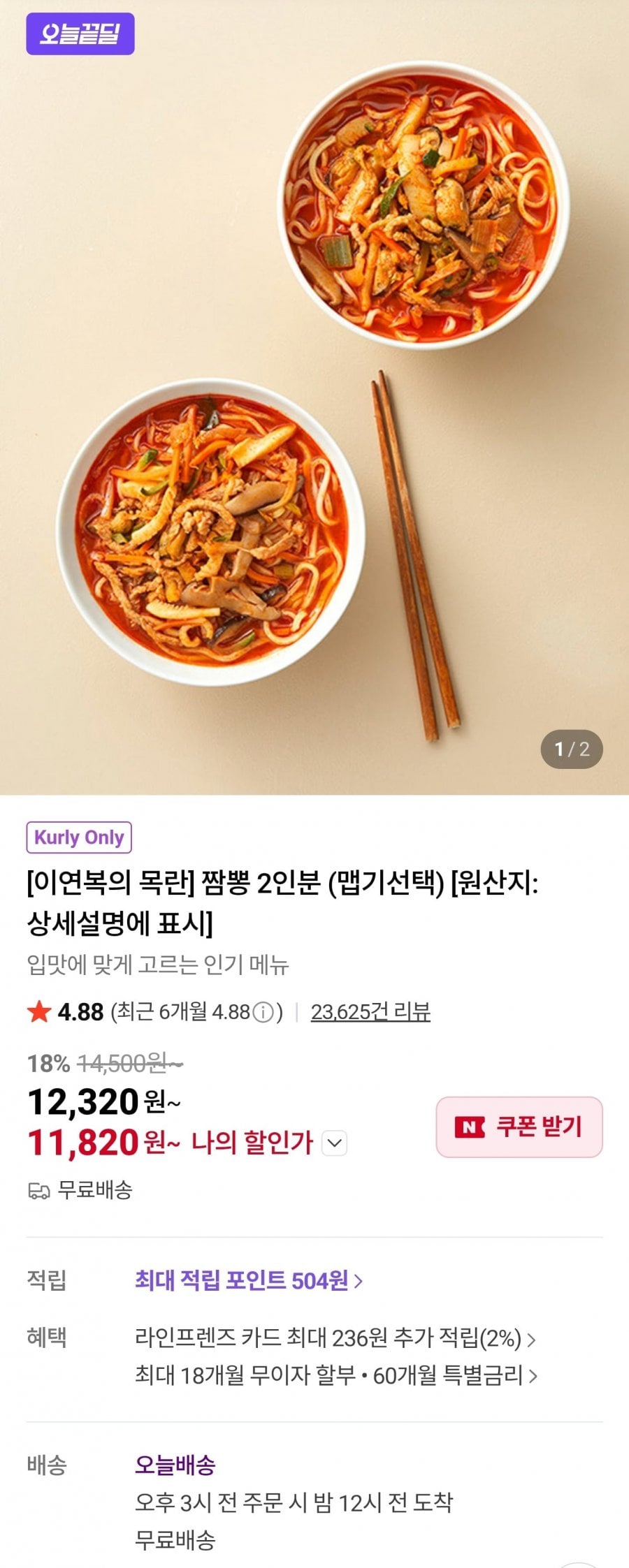Open 최대 18개월 무이자 할부 details
This screenshot has width=629, height=1568.
pos(335,1375)
